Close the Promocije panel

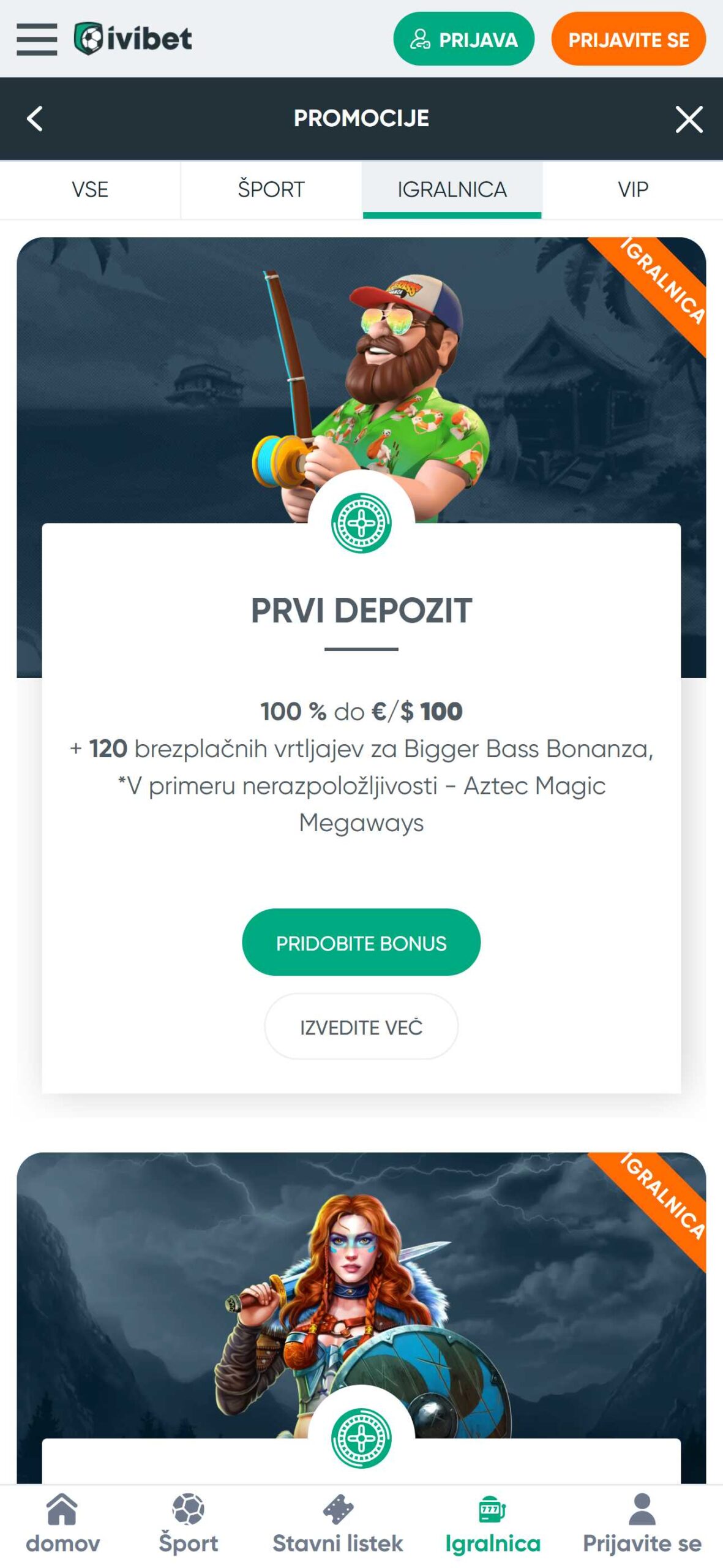coord(689,118)
